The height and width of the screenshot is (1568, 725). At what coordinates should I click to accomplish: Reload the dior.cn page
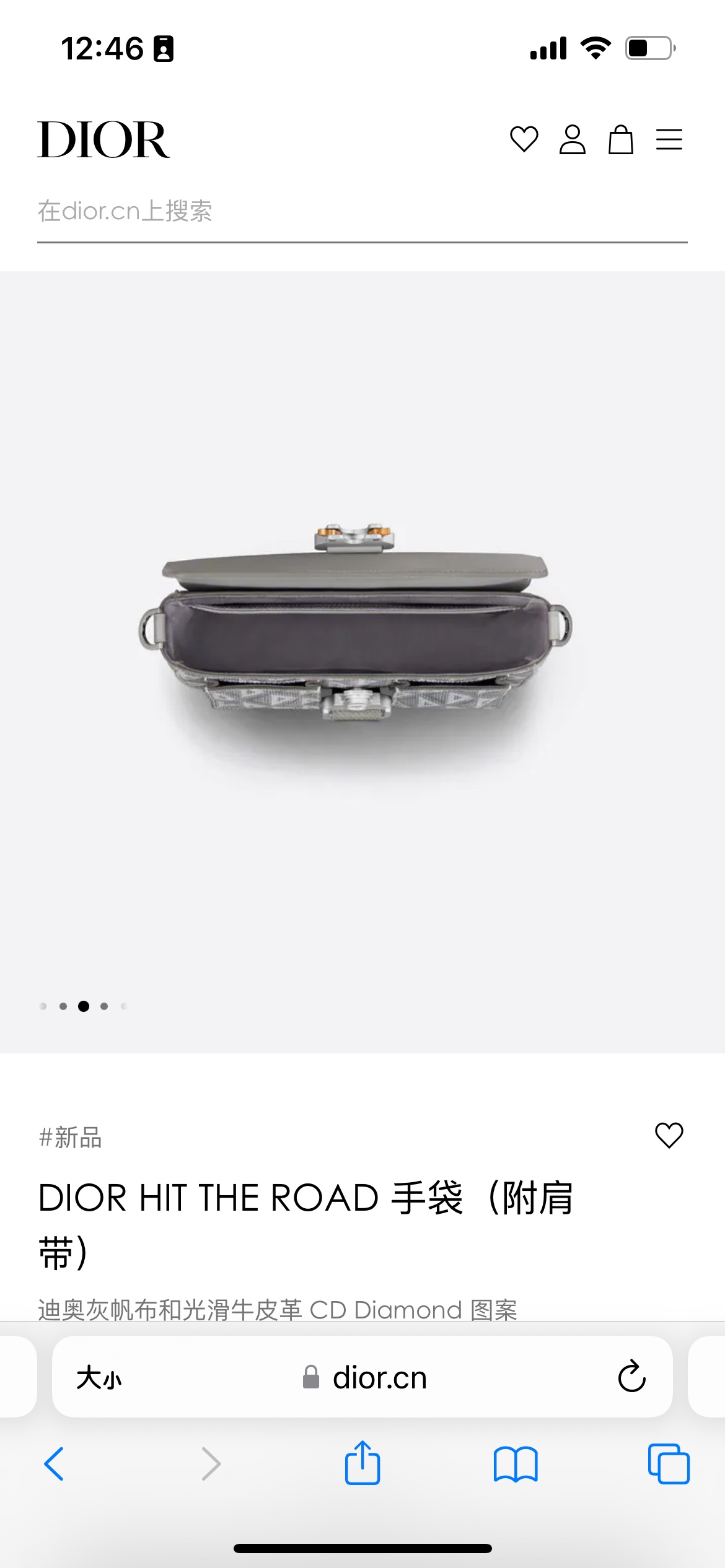pyautogui.click(x=631, y=1377)
